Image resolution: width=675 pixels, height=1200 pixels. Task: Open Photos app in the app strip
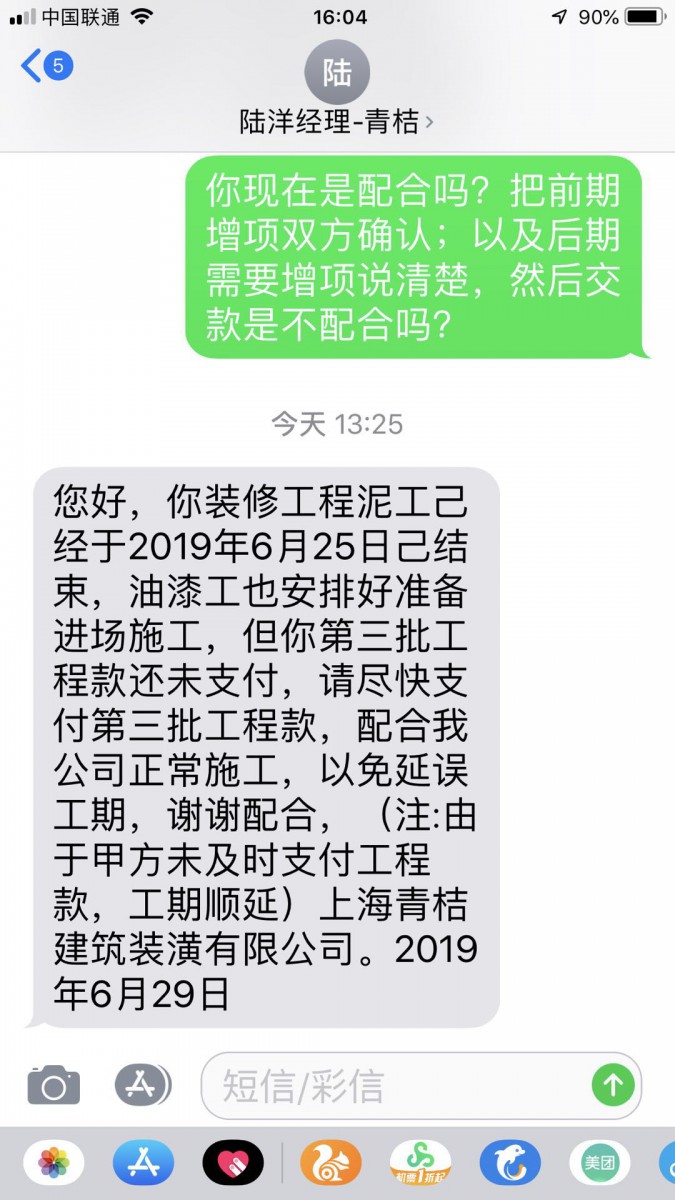coord(54,1163)
